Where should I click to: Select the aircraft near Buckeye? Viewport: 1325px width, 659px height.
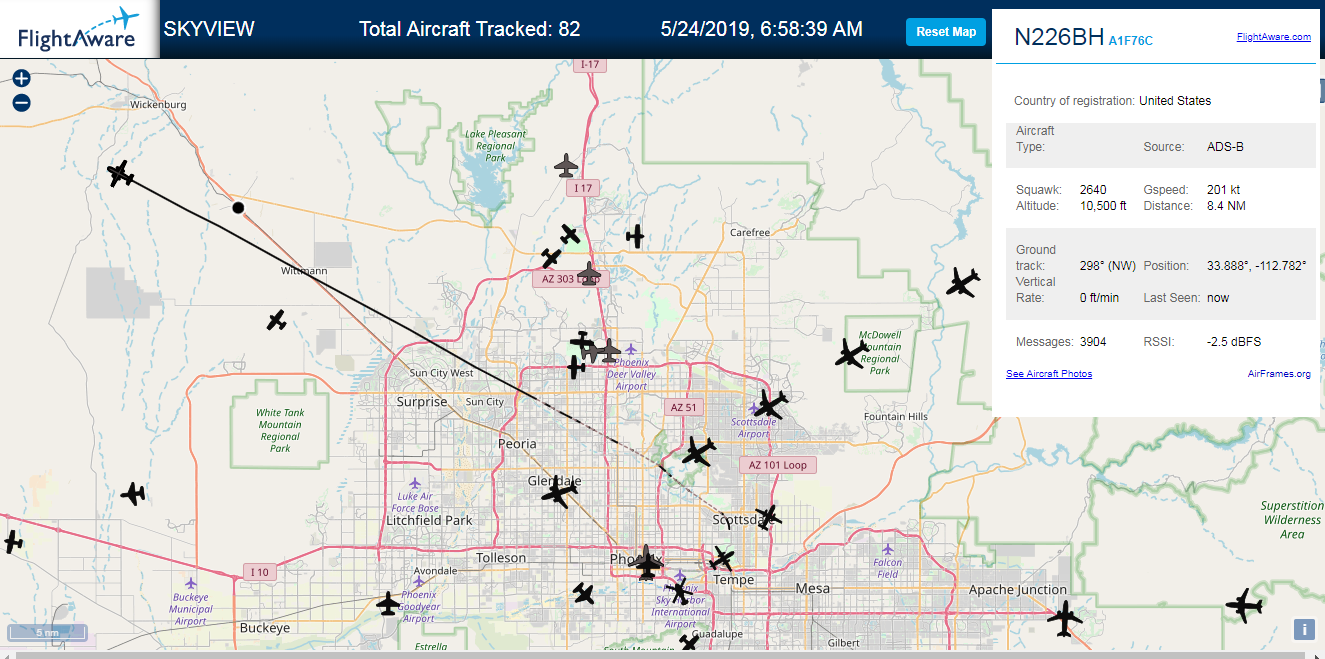tap(388, 603)
